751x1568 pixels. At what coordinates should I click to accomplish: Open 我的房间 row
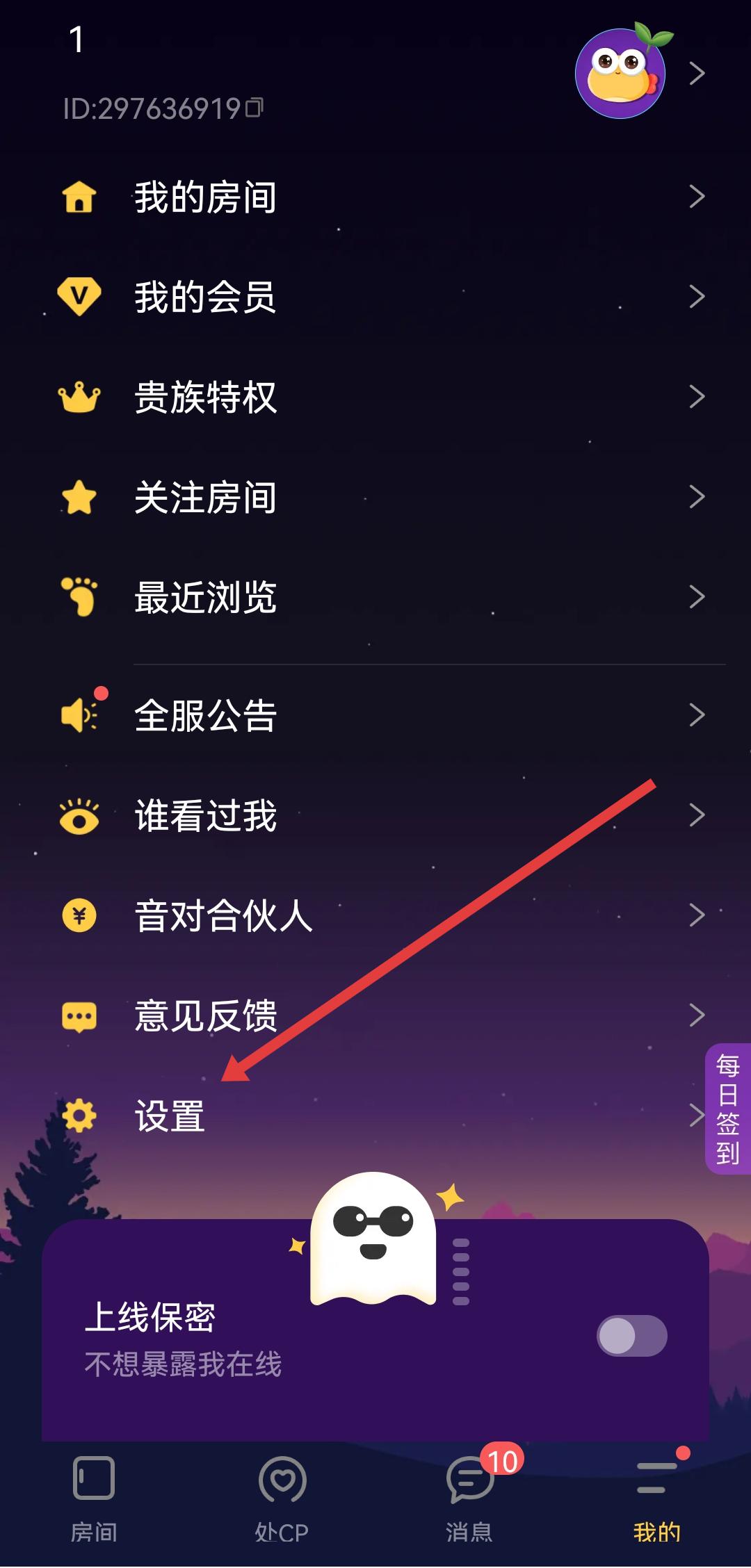pos(375,197)
